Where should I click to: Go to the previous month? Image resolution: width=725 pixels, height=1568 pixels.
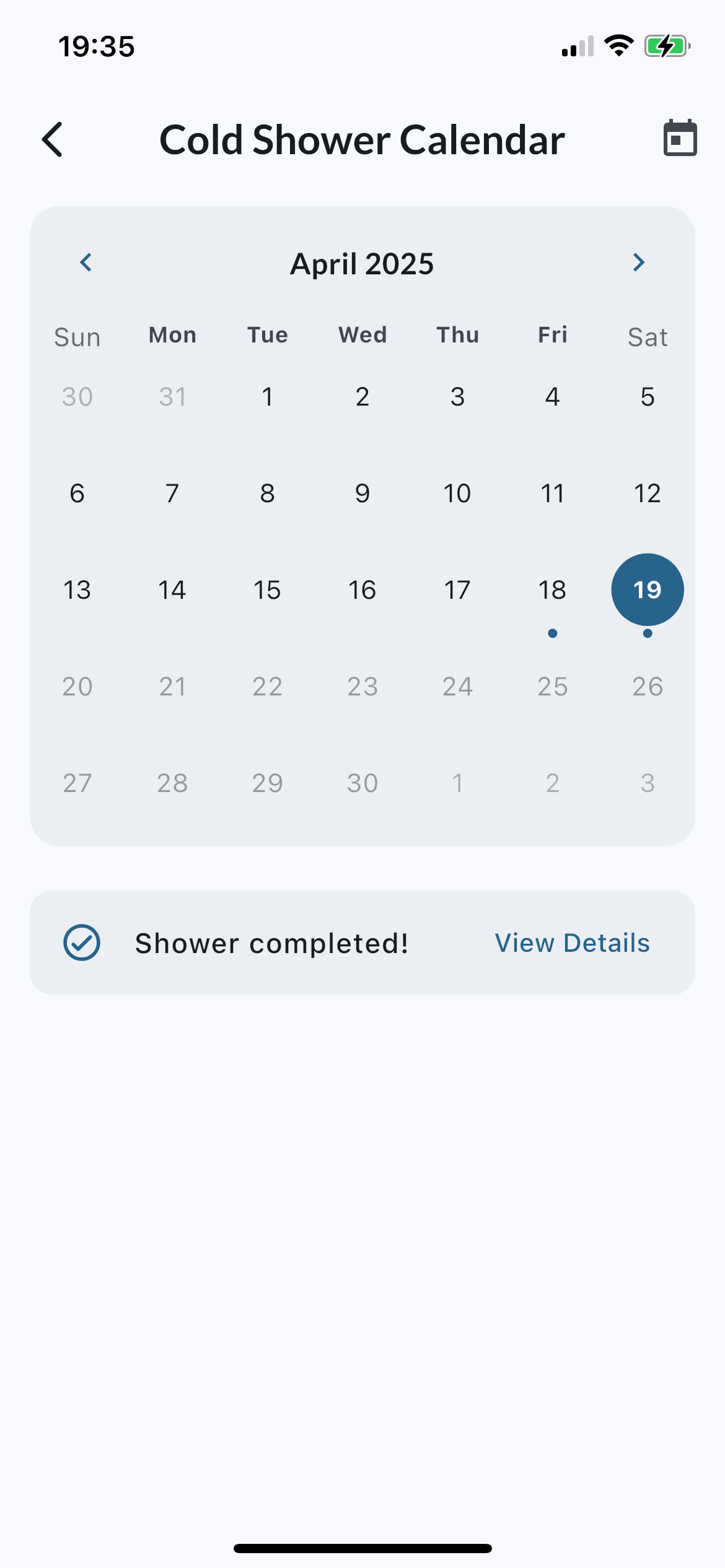tap(86, 263)
